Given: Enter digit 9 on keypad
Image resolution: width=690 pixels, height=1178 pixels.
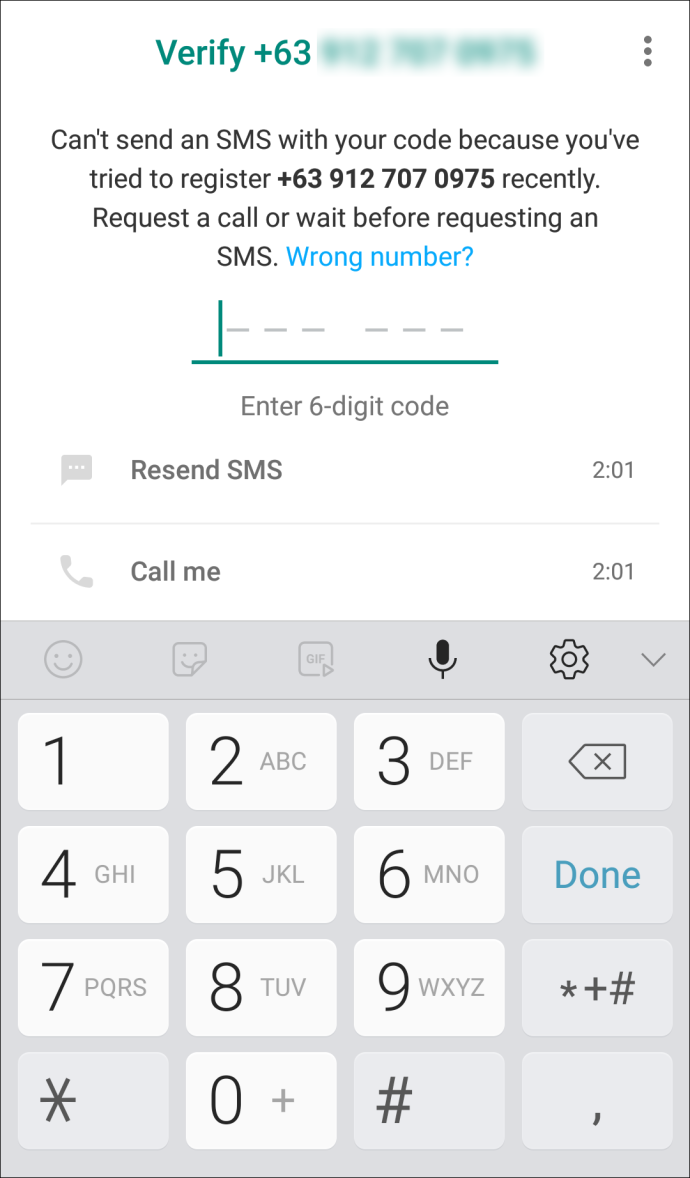Looking at the screenshot, I should coord(429,987).
